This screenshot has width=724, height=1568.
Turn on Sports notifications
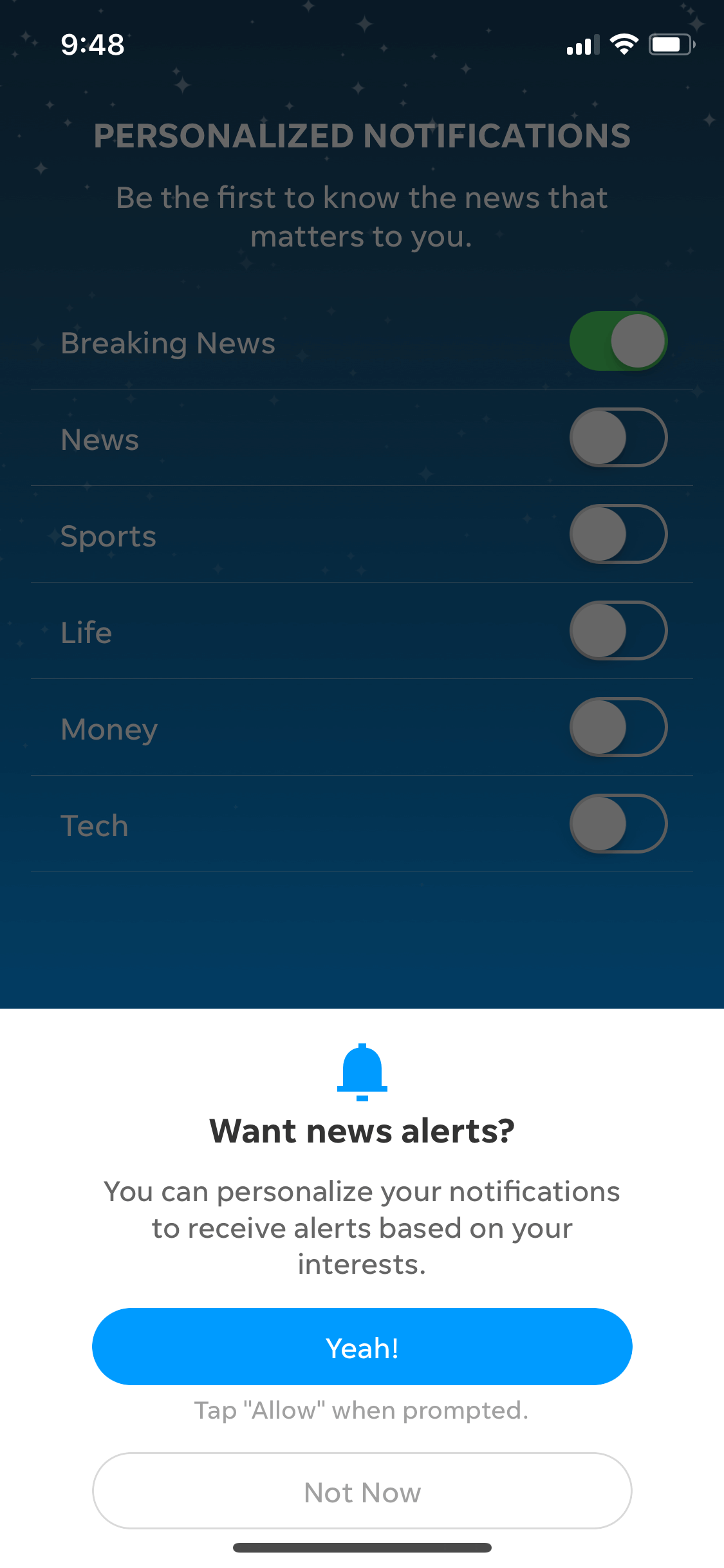click(618, 534)
